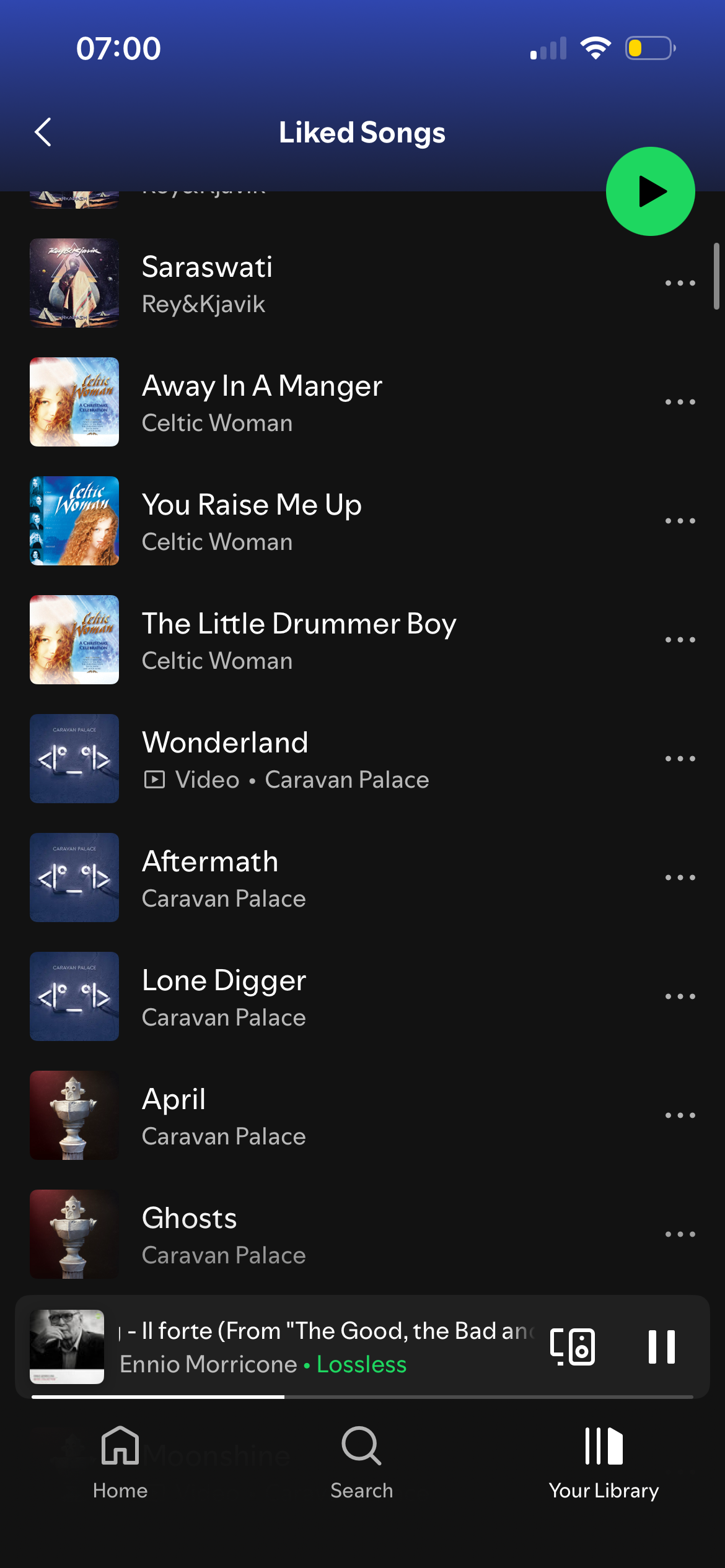This screenshot has width=725, height=1568.
Task: Switch to the Search tab
Action: click(x=362, y=1462)
